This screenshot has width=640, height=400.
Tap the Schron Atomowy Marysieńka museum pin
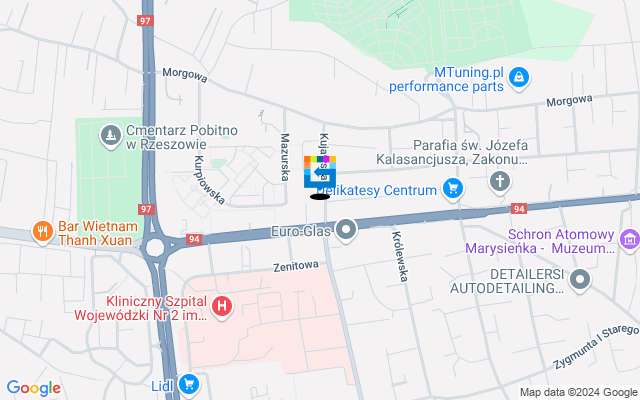[629, 239]
